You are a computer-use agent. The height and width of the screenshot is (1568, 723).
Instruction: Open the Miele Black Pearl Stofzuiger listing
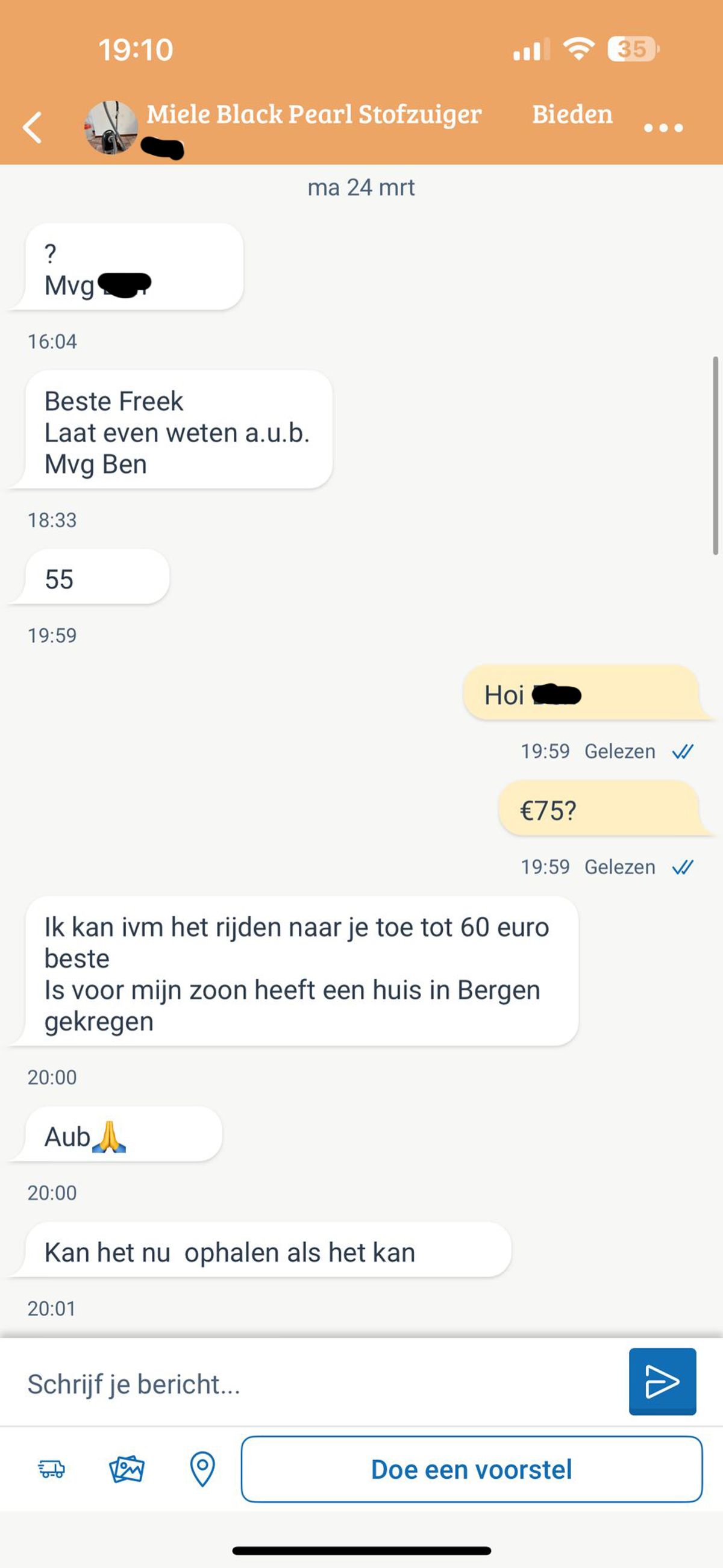pos(313,114)
